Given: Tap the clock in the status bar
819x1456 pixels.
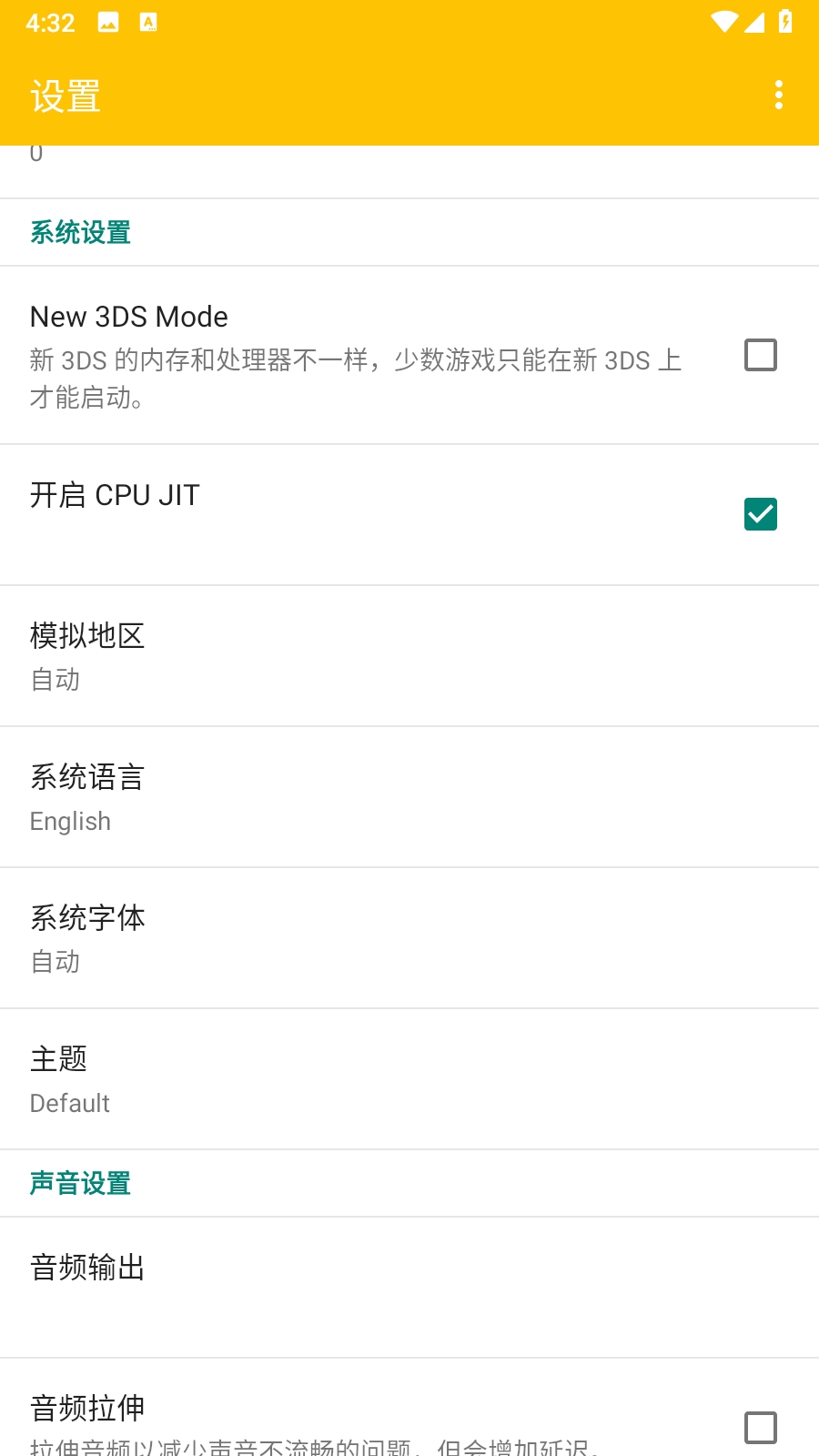Looking at the screenshot, I should [x=50, y=22].
